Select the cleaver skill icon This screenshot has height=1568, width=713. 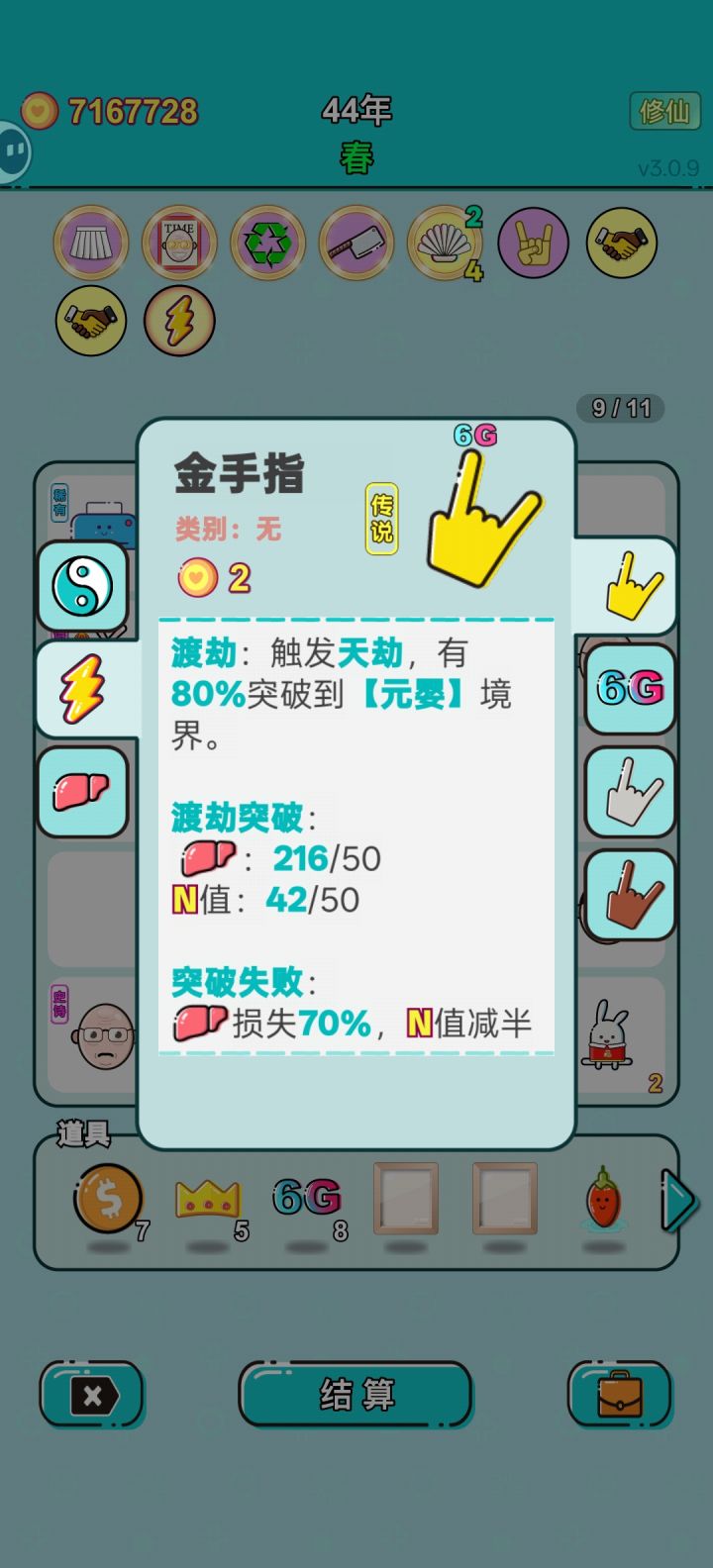pyautogui.click(x=355, y=244)
